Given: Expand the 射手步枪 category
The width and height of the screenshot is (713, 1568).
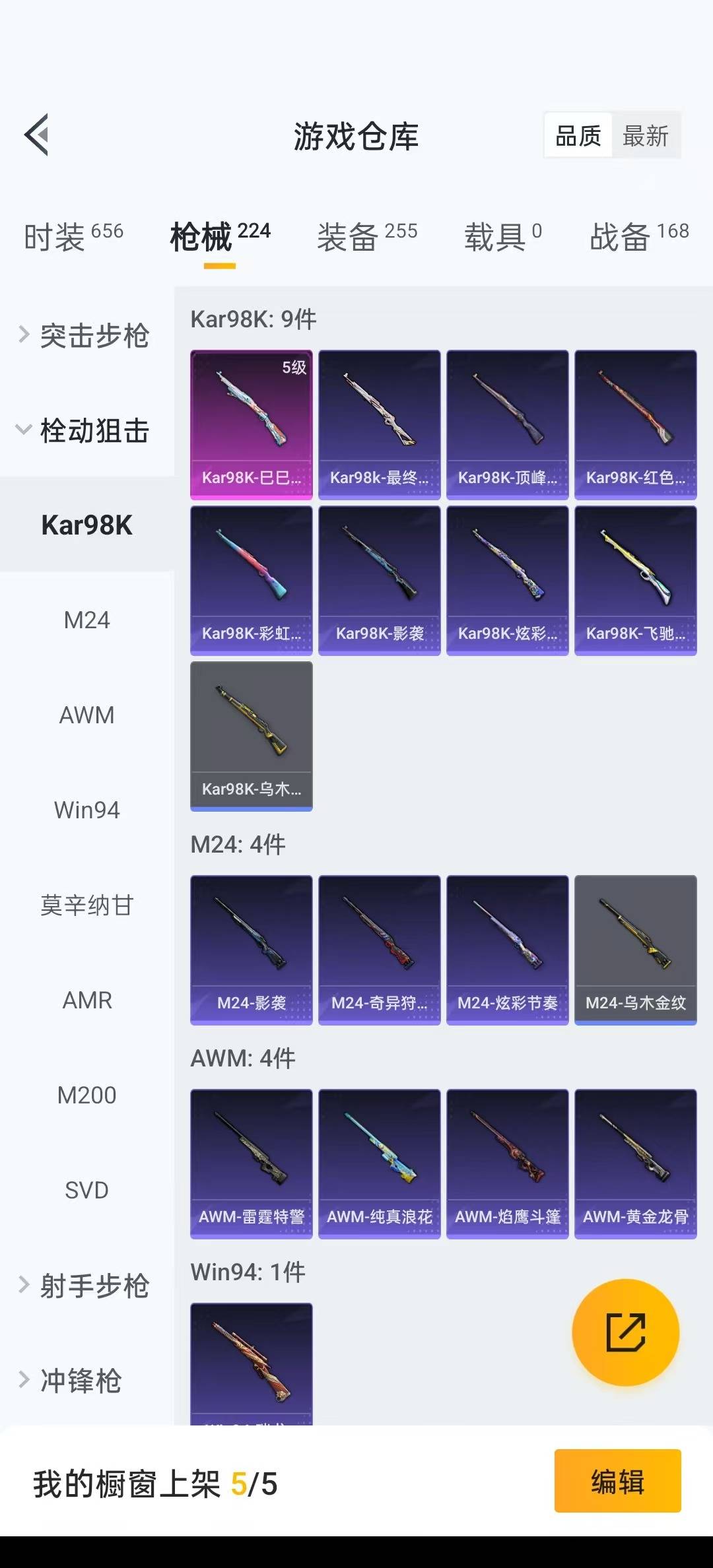Looking at the screenshot, I should coord(86,1286).
